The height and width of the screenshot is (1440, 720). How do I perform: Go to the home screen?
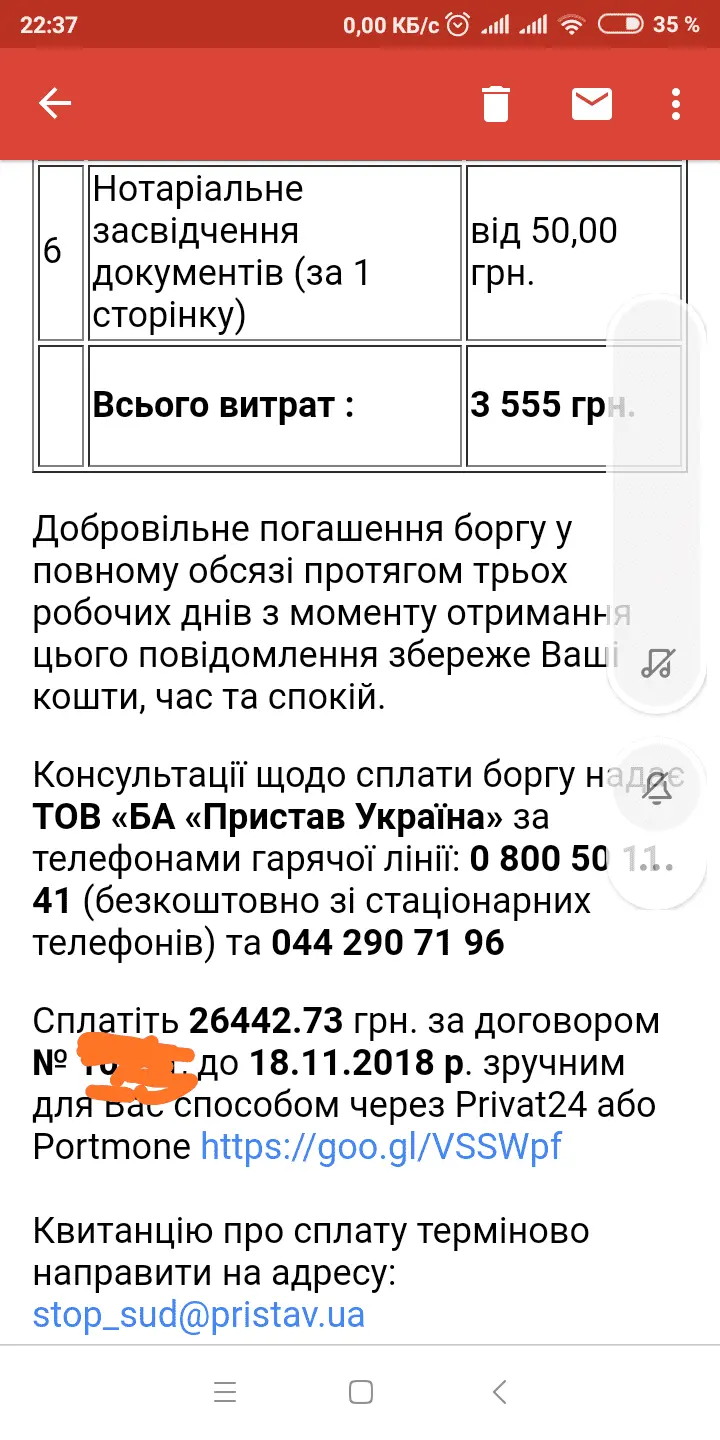(x=361, y=1391)
